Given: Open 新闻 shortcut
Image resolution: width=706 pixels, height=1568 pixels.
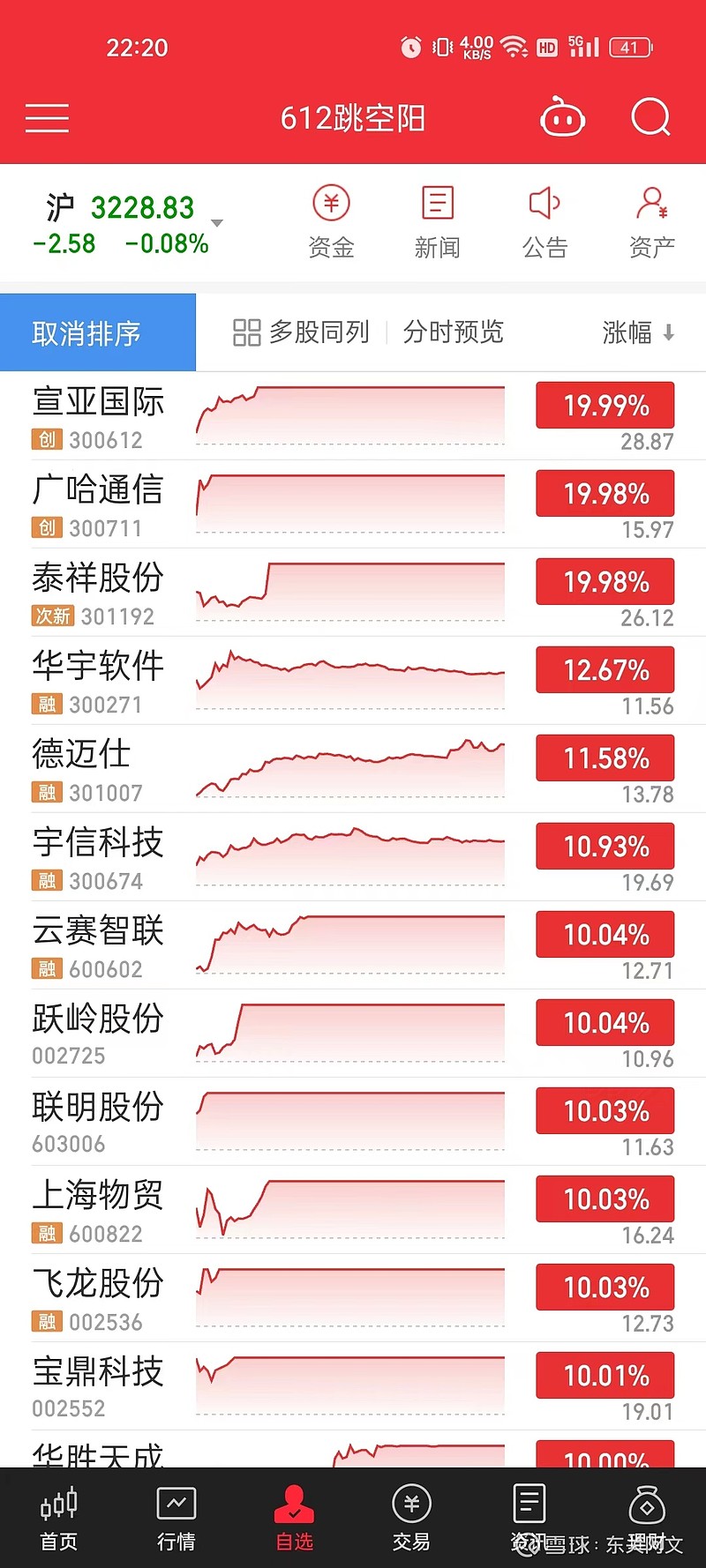Looking at the screenshot, I should 438,222.
